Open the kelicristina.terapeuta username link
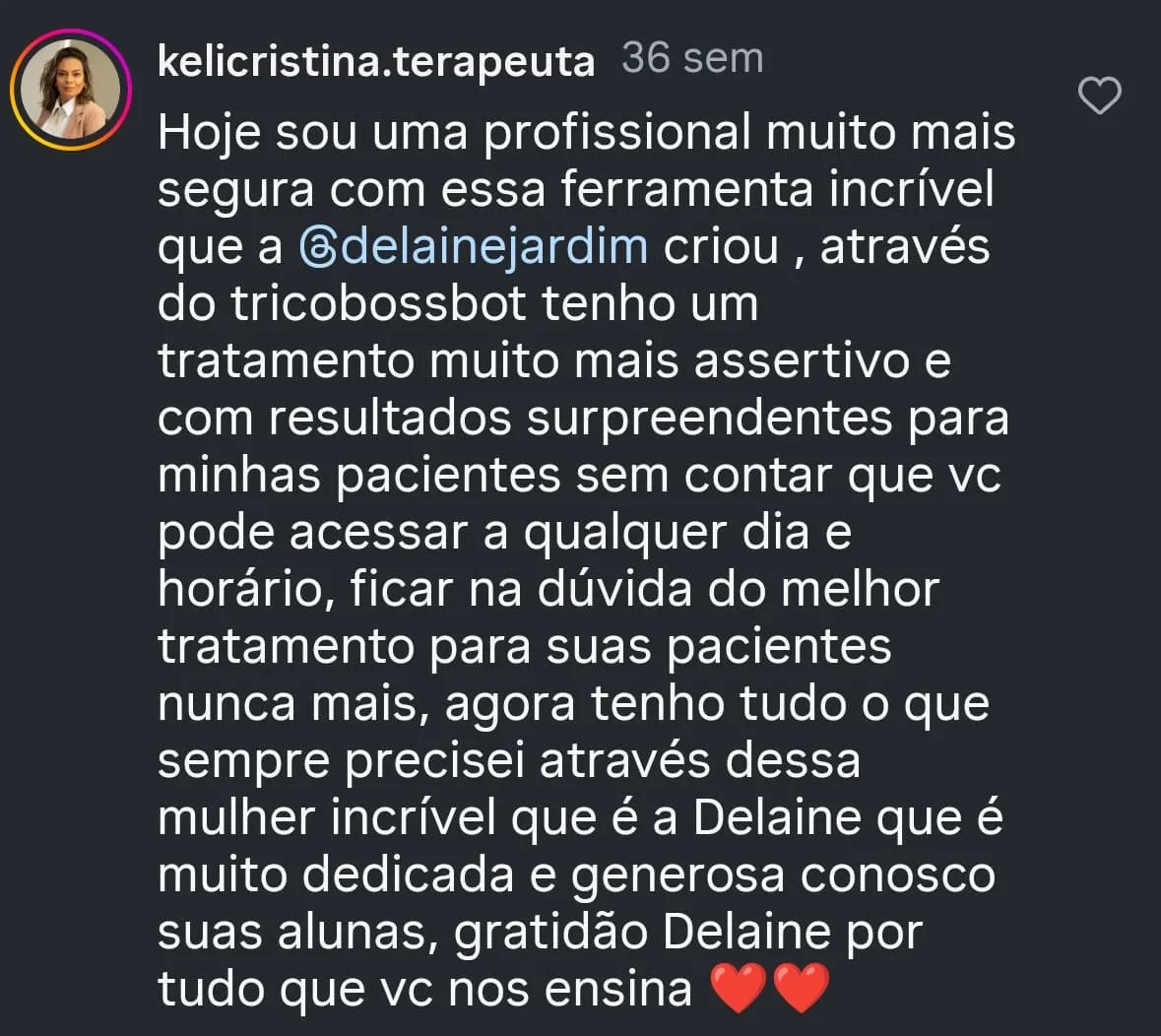This screenshot has height=1036, width=1161. pyautogui.click(x=376, y=61)
